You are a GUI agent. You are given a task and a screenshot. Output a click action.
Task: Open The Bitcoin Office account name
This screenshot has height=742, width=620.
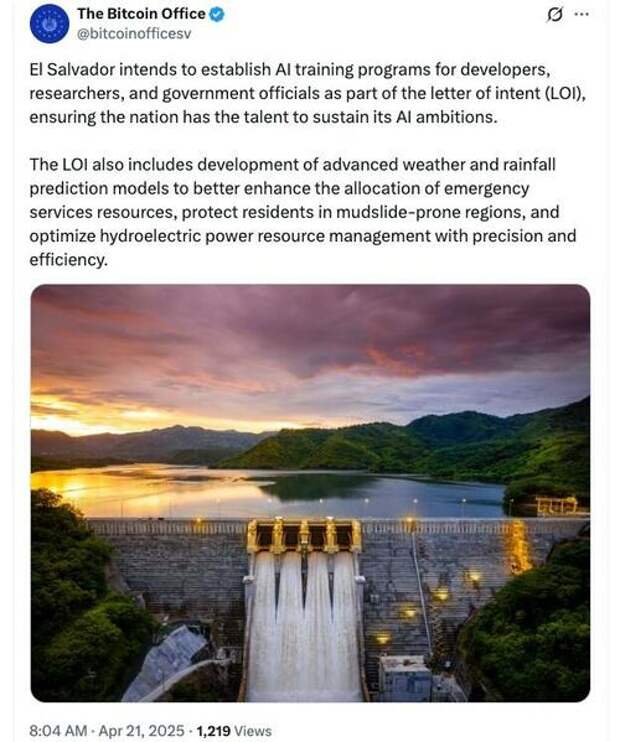140,14
